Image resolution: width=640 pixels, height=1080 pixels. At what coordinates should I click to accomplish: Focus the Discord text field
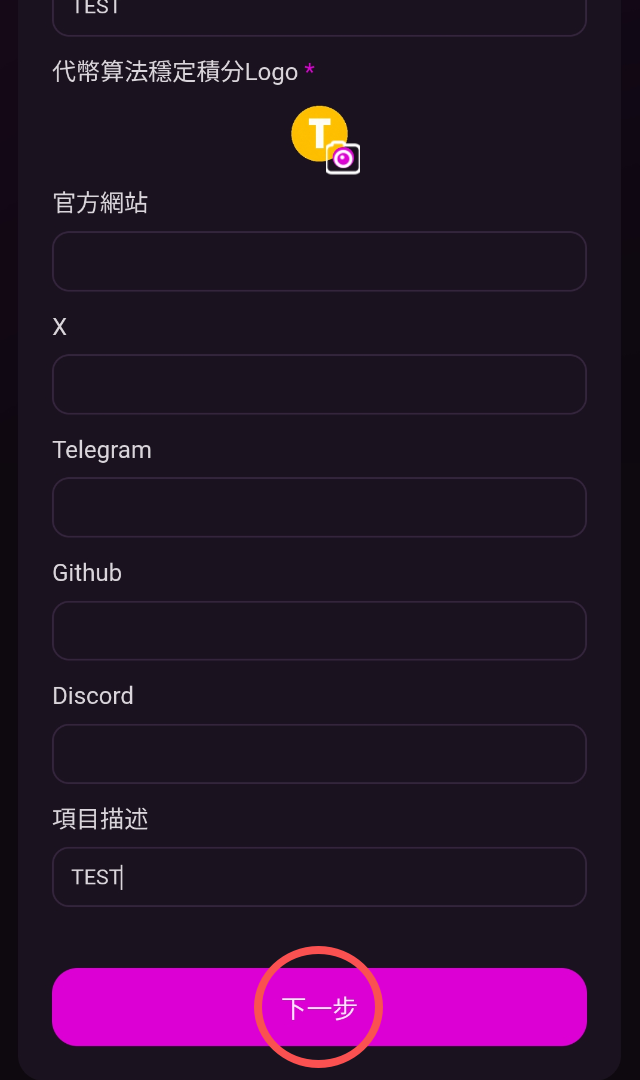pyautogui.click(x=319, y=754)
